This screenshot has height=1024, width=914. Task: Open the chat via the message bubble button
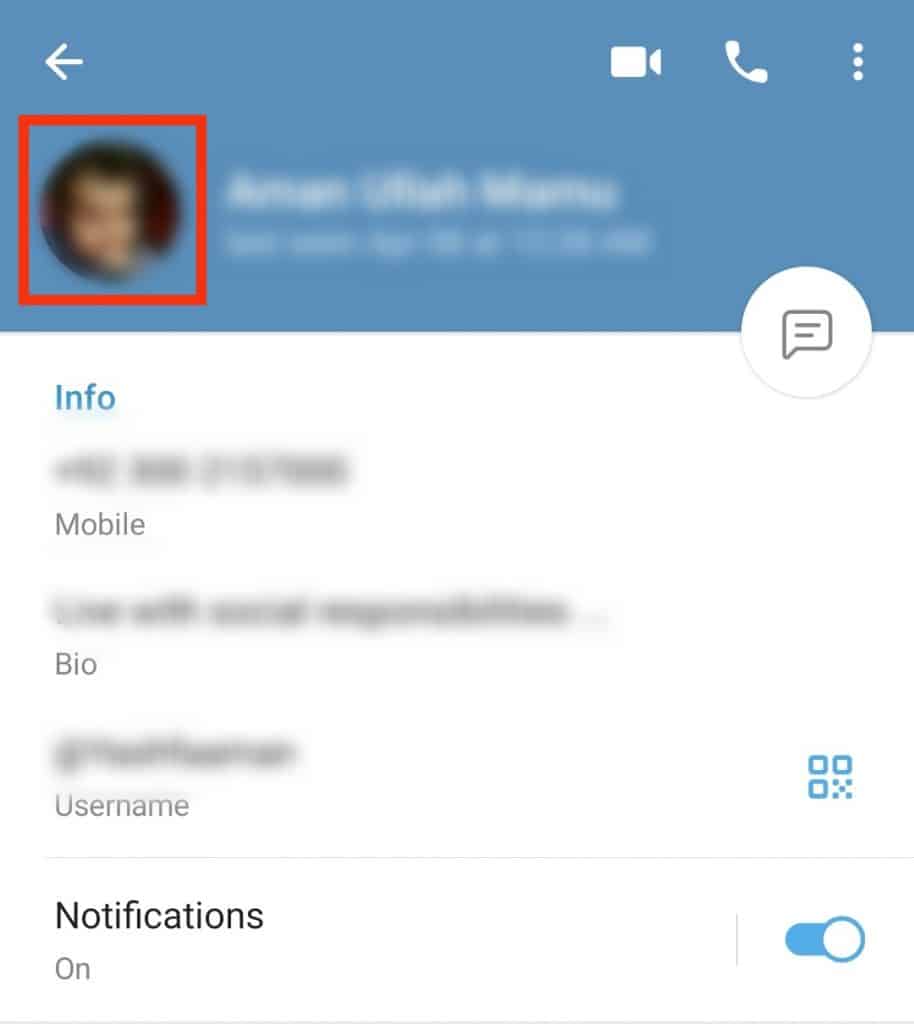[x=806, y=333]
